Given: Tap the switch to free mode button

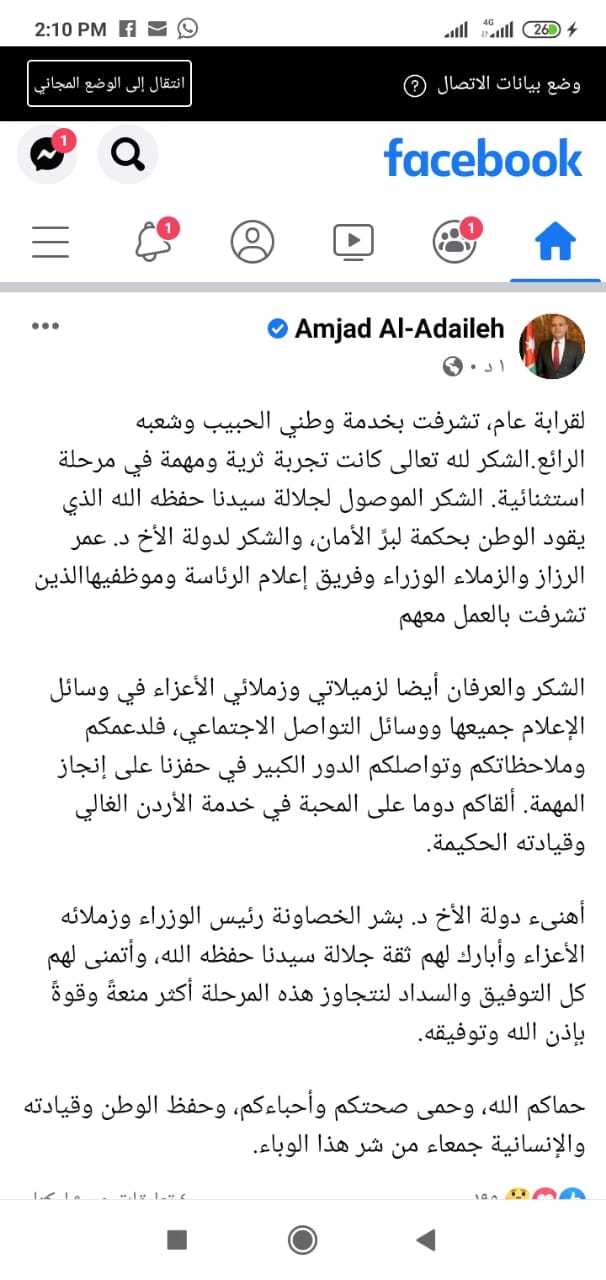Looking at the screenshot, I should pos(110,84).
